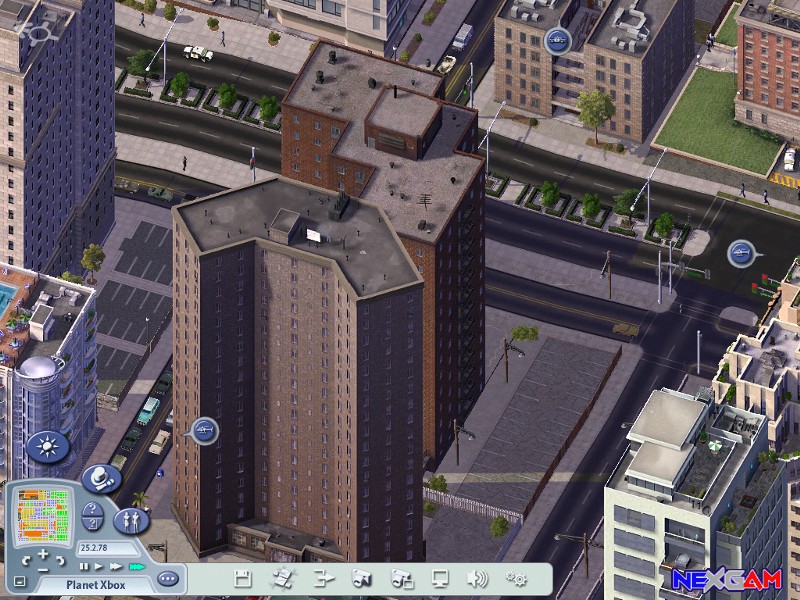This screenshot has height=600, width=800.
Task: Pause the simulation
Action: [85, 566]
